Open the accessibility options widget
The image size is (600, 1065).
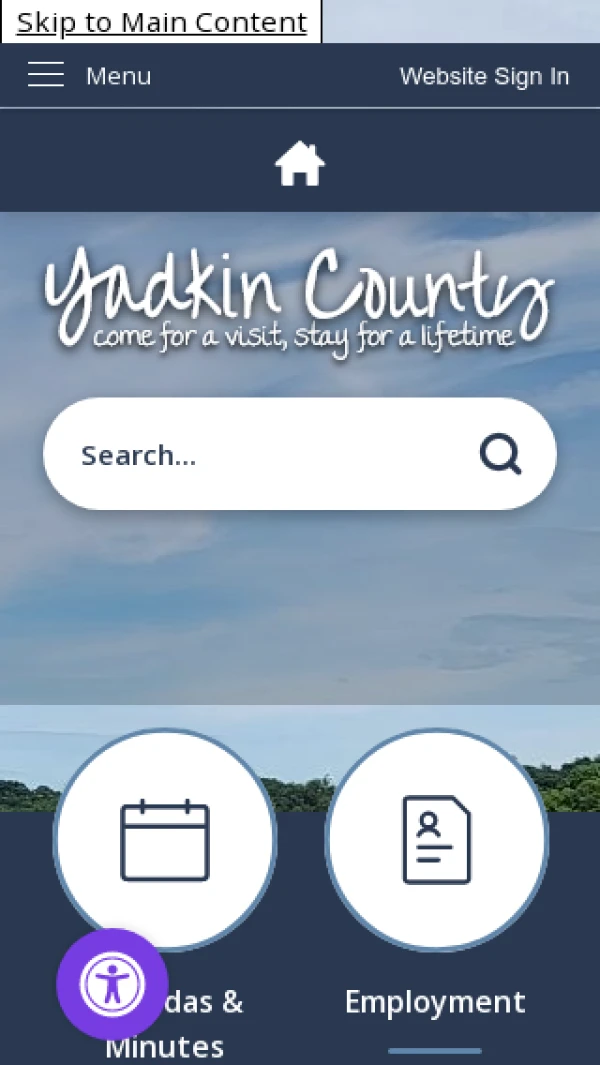[x=112, y=984]
